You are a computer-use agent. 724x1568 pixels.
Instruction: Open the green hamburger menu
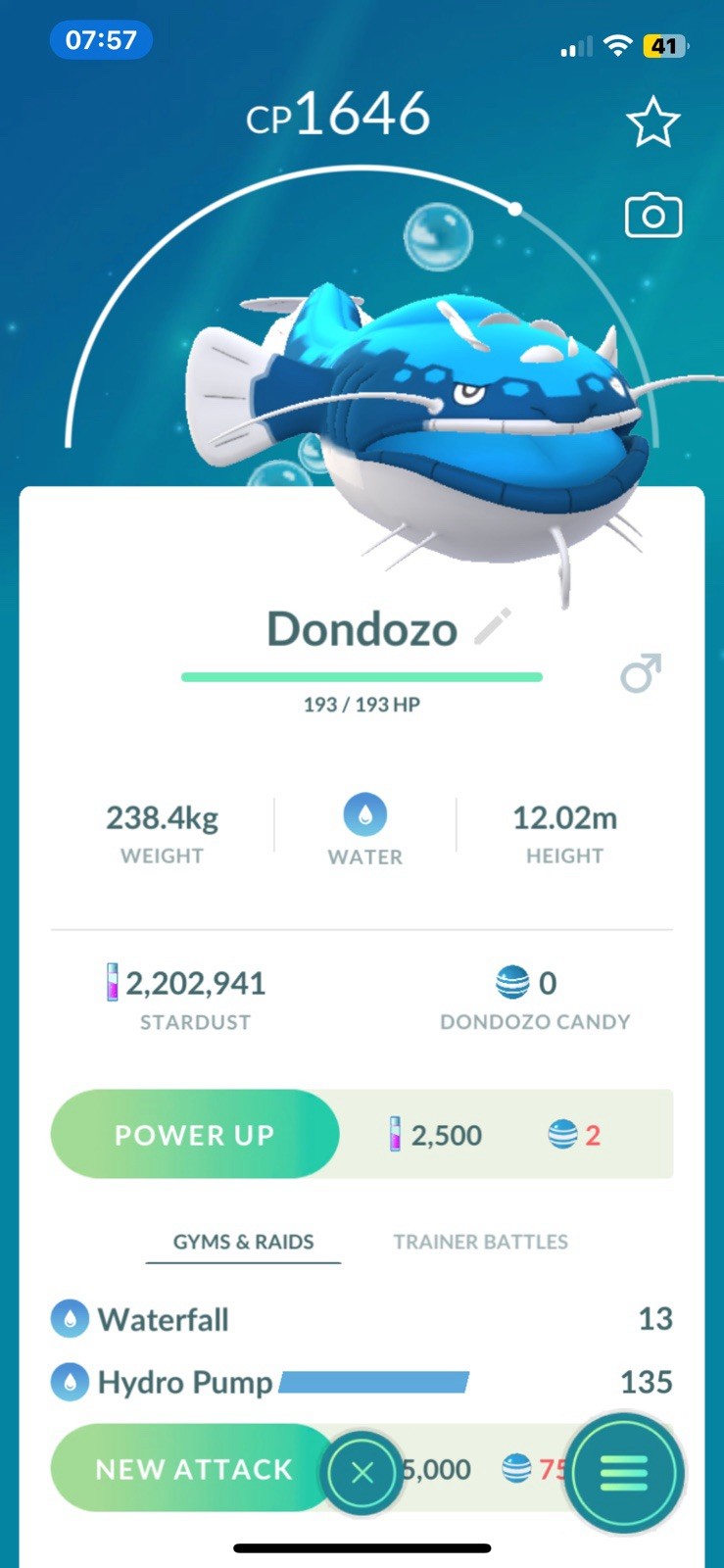tap(624, 1472)
